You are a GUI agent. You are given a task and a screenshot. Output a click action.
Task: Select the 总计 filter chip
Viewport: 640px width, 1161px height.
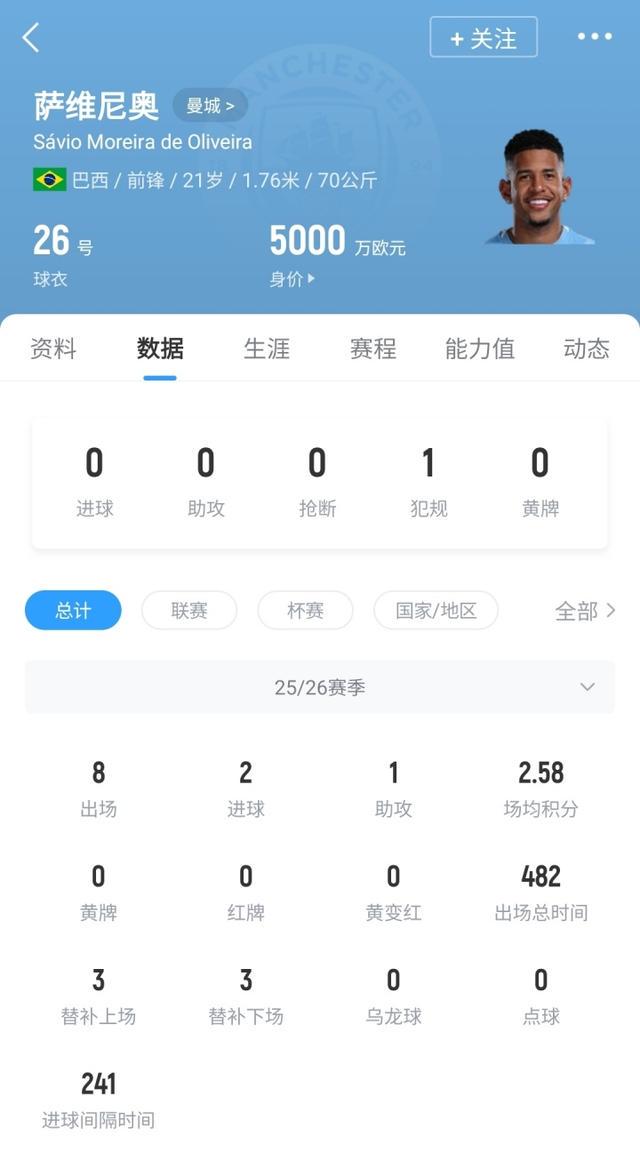73,610
